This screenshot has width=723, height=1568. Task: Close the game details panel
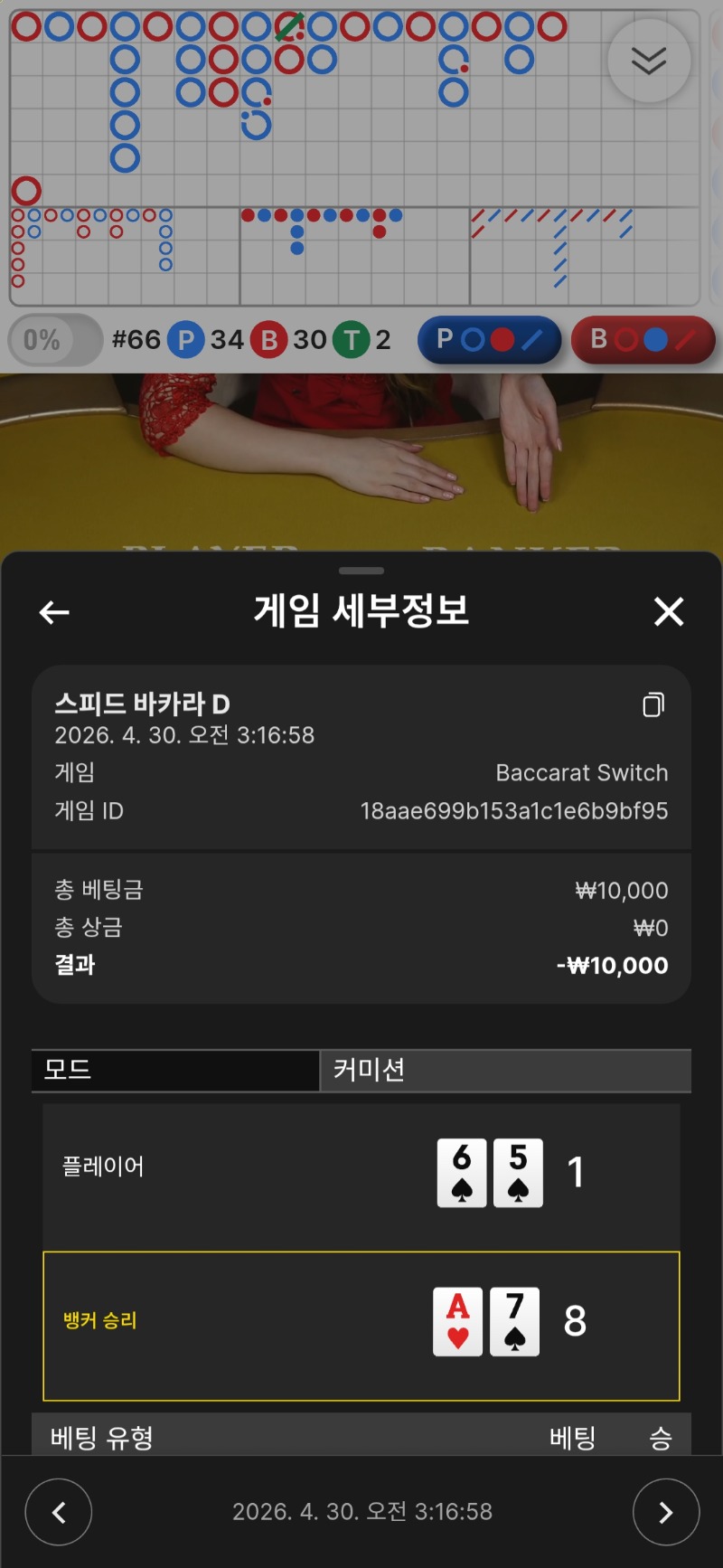pos(669,612)
